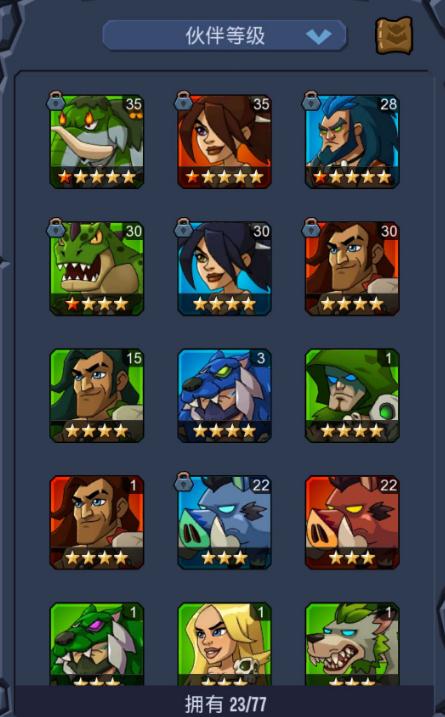Select the level 35 brown-haired woman
445x717 pixels.
[225, 141]
